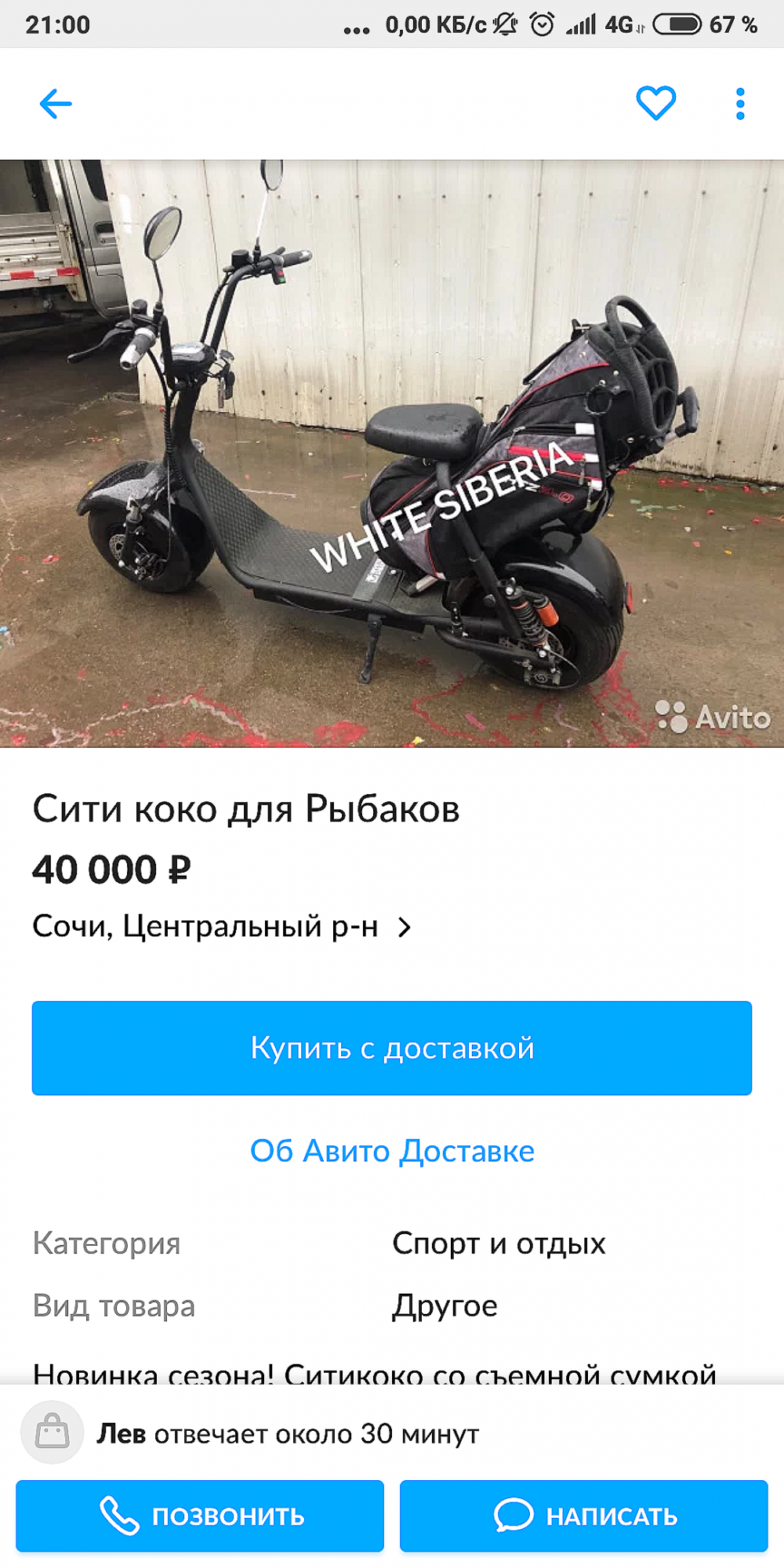This screenshot has height=1568, width=784.
Task: Message the seller via Написать
Action: click(x=583, y=1515)
